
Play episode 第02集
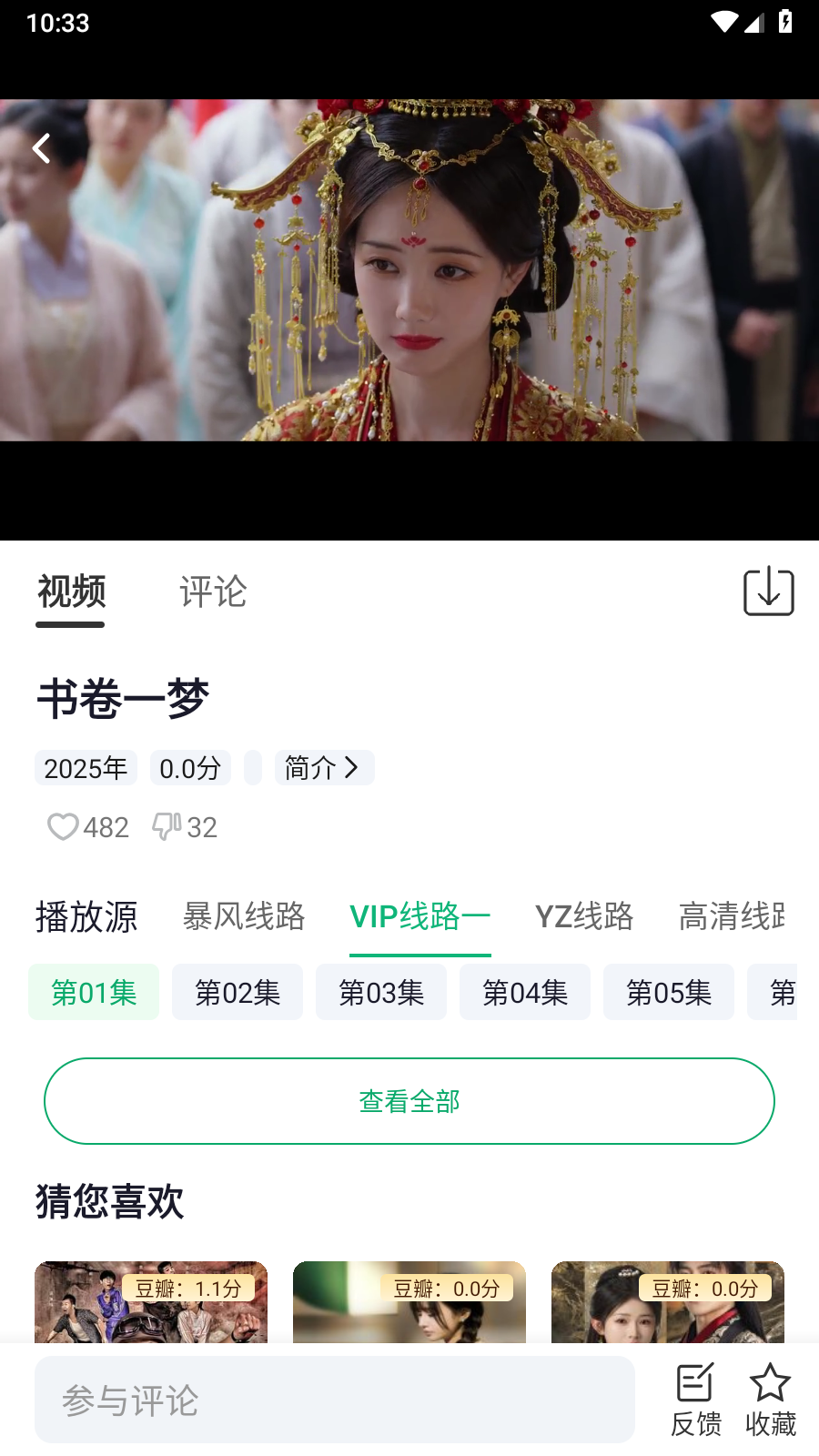(238, 992)
